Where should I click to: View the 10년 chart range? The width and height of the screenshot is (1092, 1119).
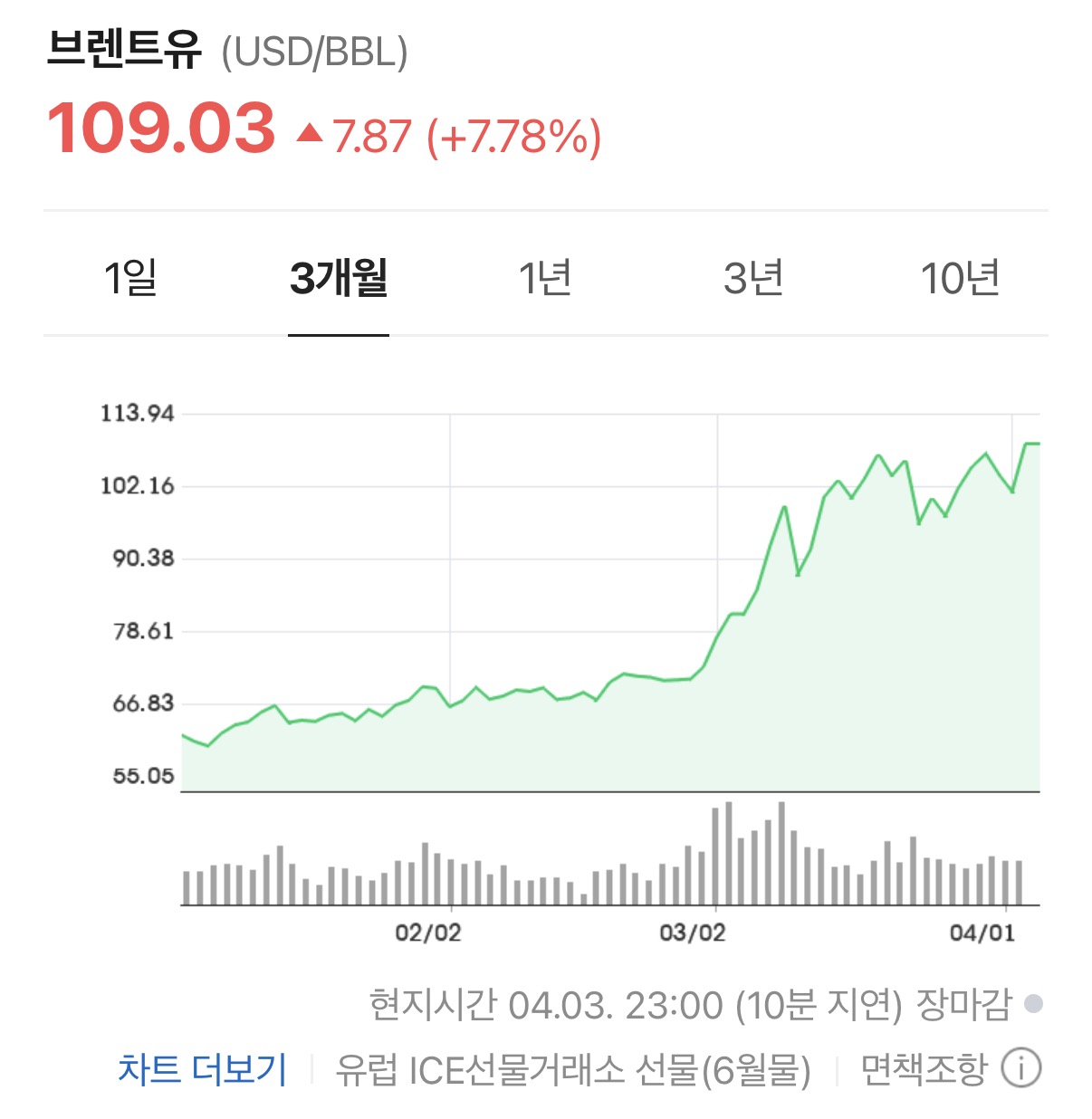960,277
